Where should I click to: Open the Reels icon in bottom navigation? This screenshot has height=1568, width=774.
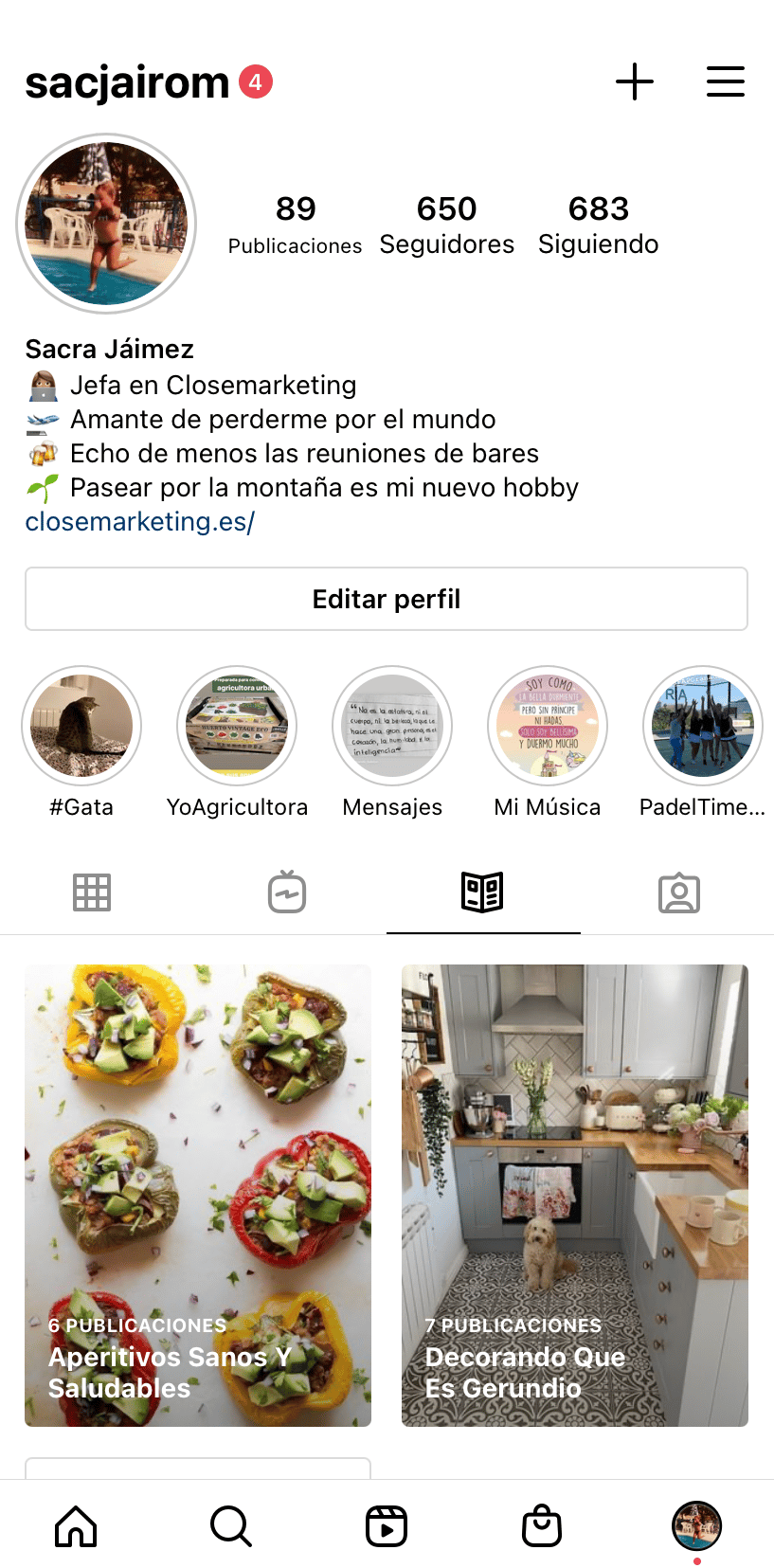click(x=386, y=1525)
